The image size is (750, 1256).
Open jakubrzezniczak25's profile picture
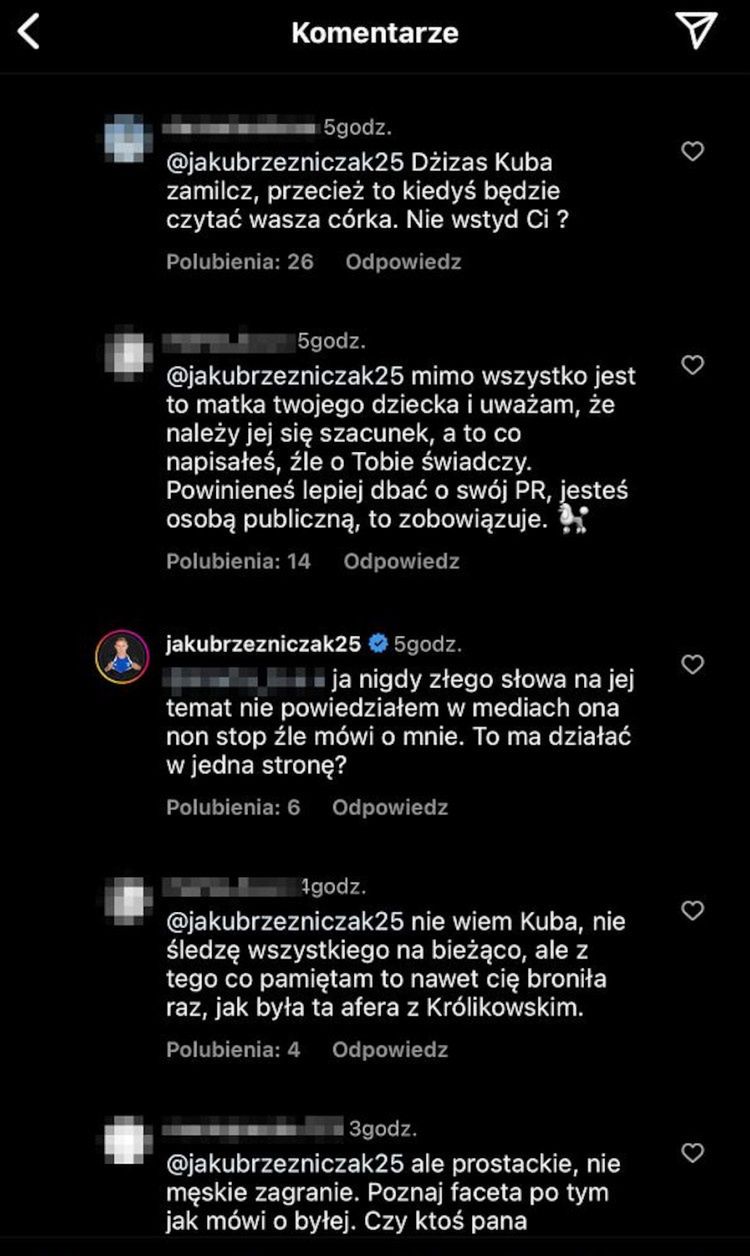click(x=122, y=658)
